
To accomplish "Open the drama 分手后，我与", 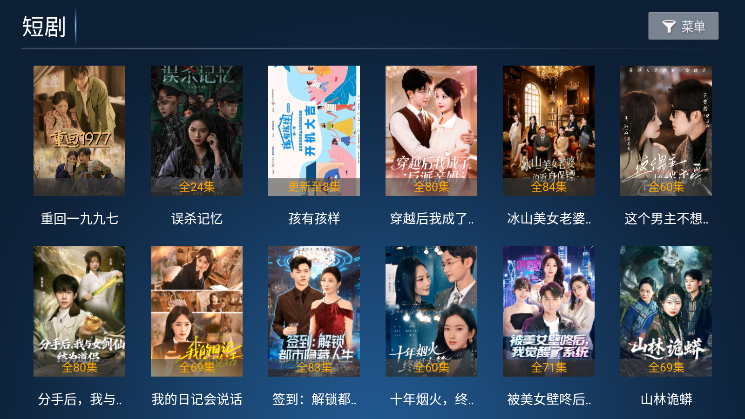I will pyautogui.click(x=79, y=311).
